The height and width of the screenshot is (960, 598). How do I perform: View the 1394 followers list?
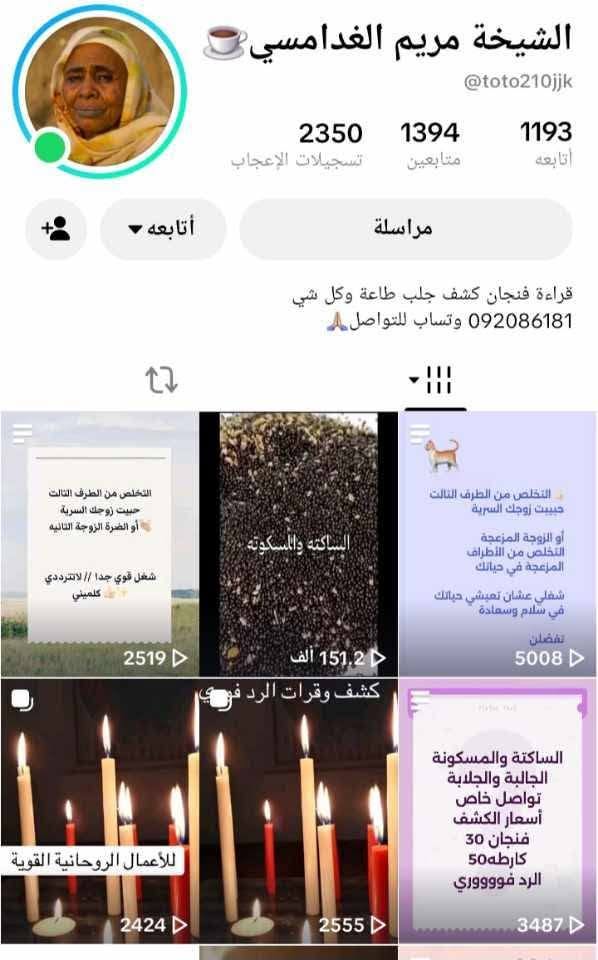[430, 144]
